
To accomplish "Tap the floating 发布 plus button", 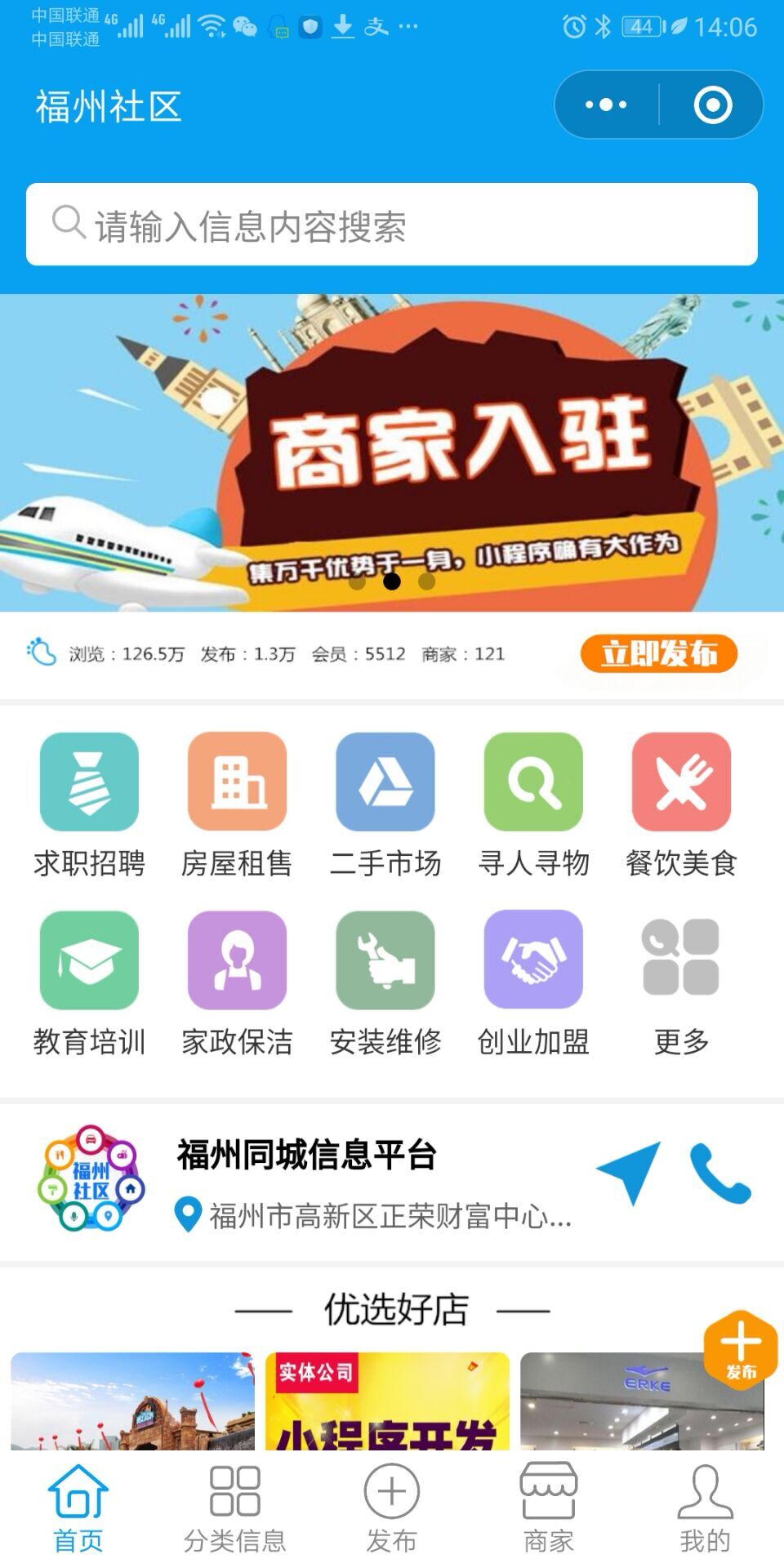I will (741, 1351).
